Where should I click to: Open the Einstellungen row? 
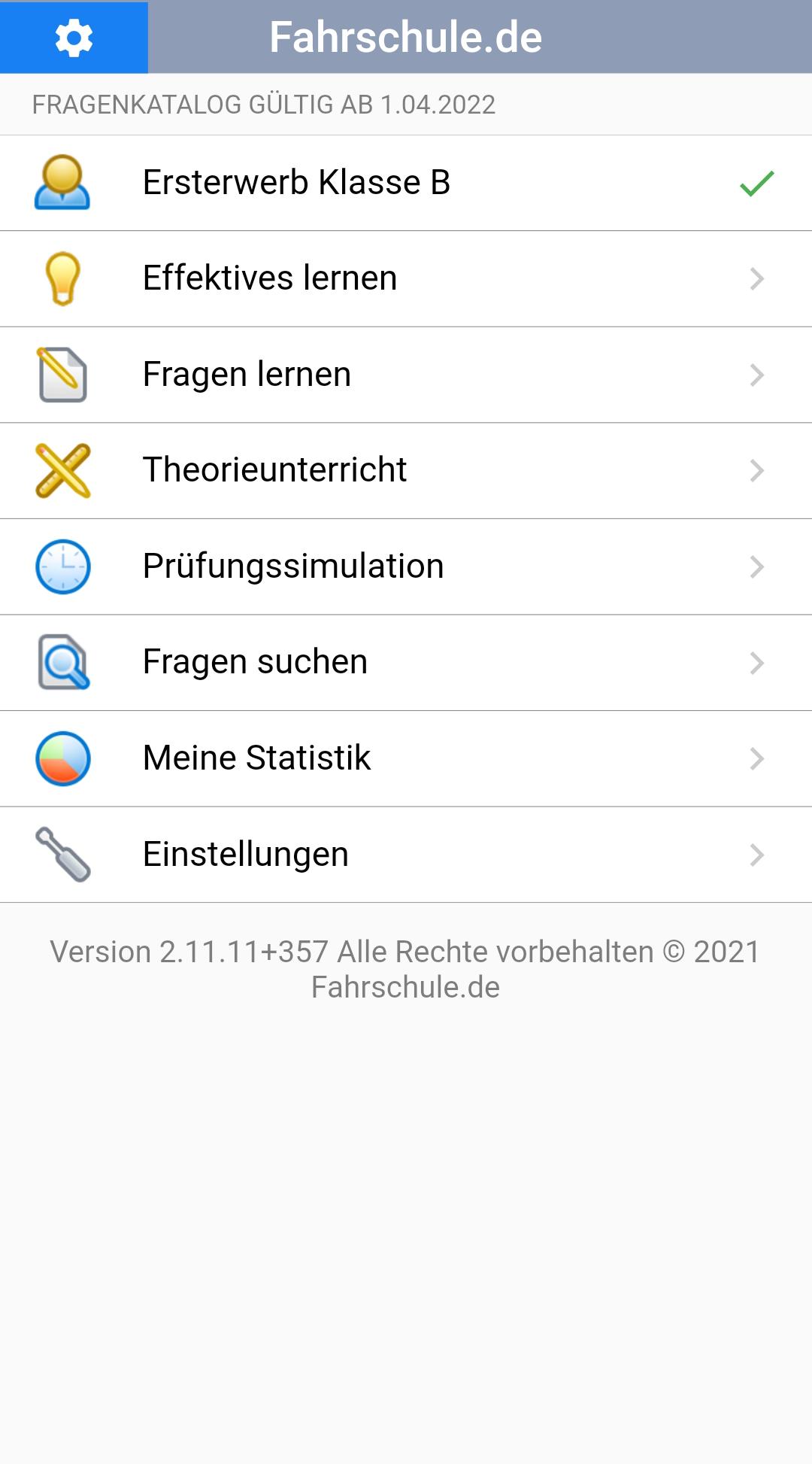[406, 855]
